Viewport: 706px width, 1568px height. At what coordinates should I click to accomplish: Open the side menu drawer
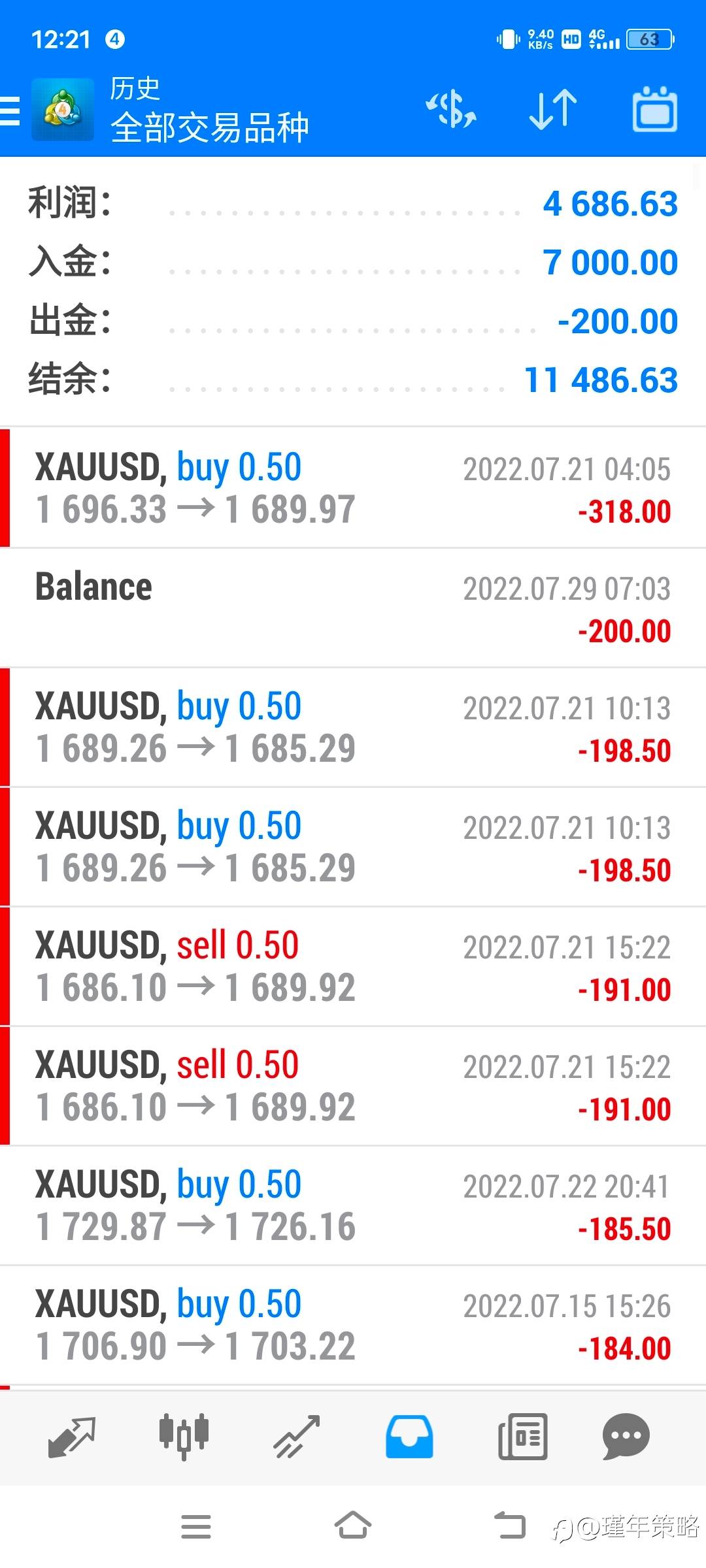coord(10,110)
